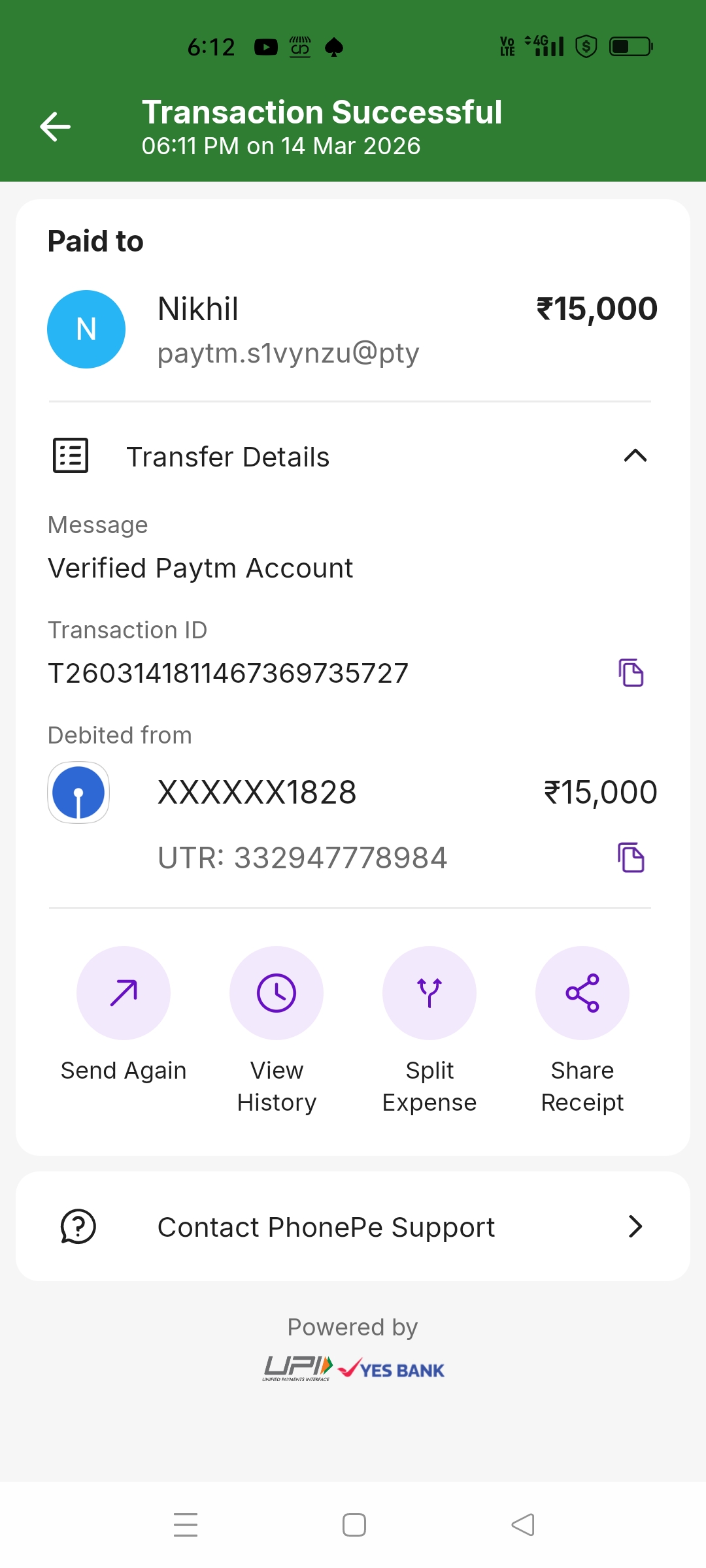Select Split Expense
Viewport: 706px width, 1568px height.
click(x=429, y=993)
